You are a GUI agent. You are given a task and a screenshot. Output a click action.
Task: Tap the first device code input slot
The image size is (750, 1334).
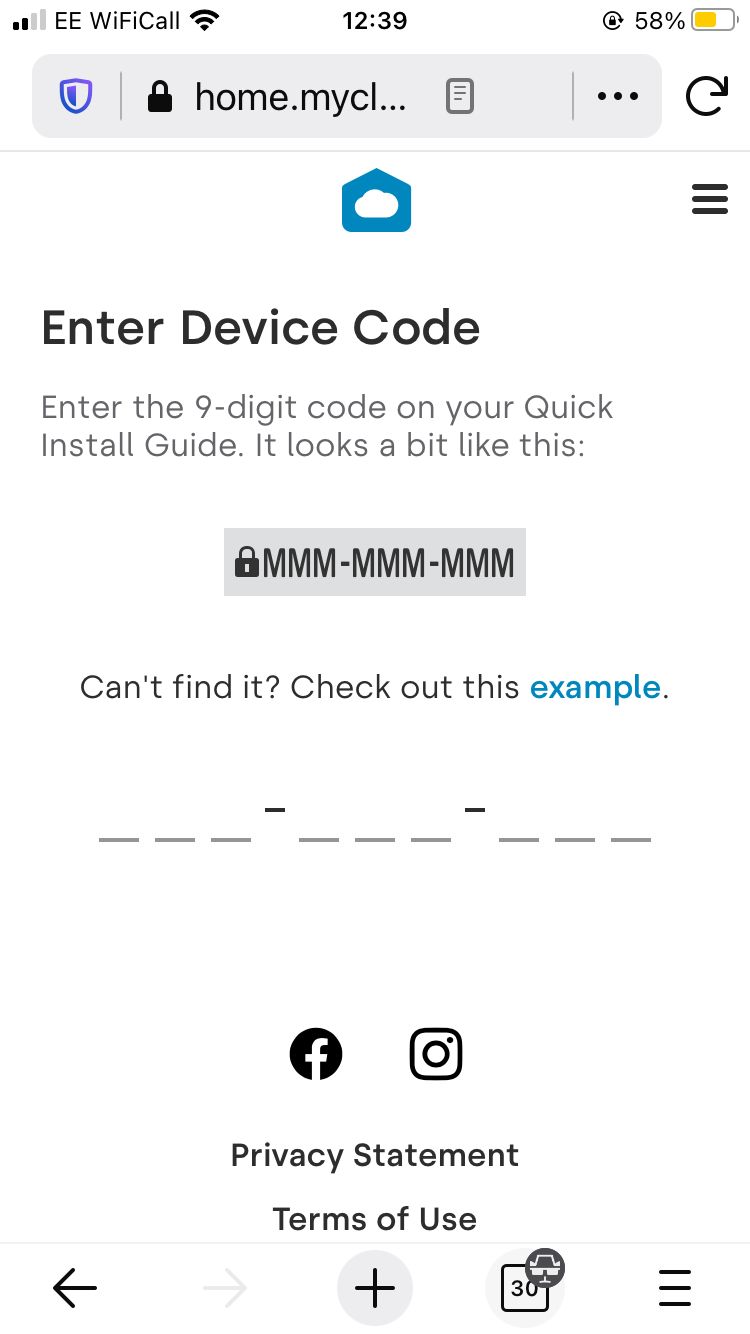[119, 825]
